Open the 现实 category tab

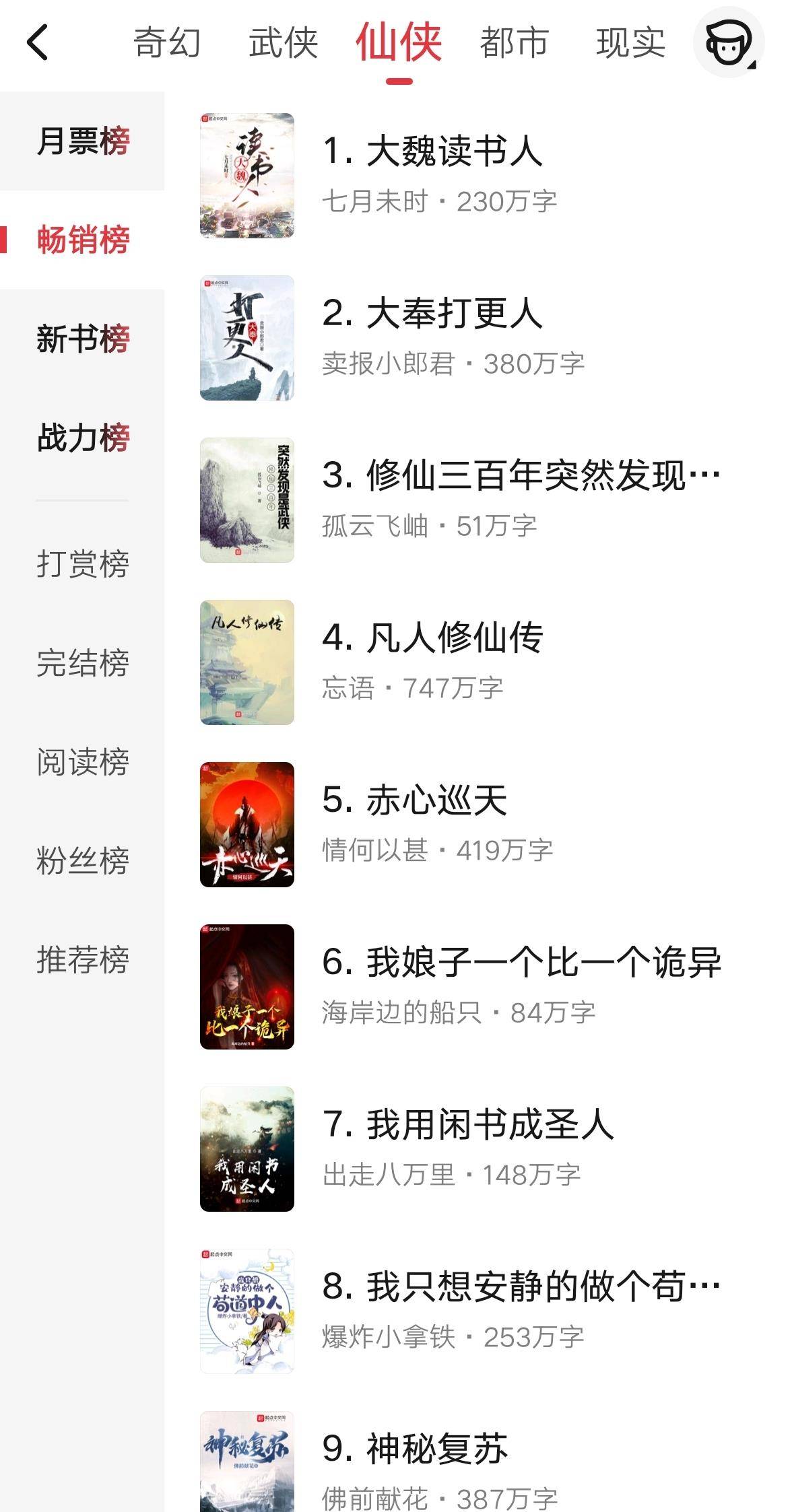pyautogui.click(x=629, y=42)
